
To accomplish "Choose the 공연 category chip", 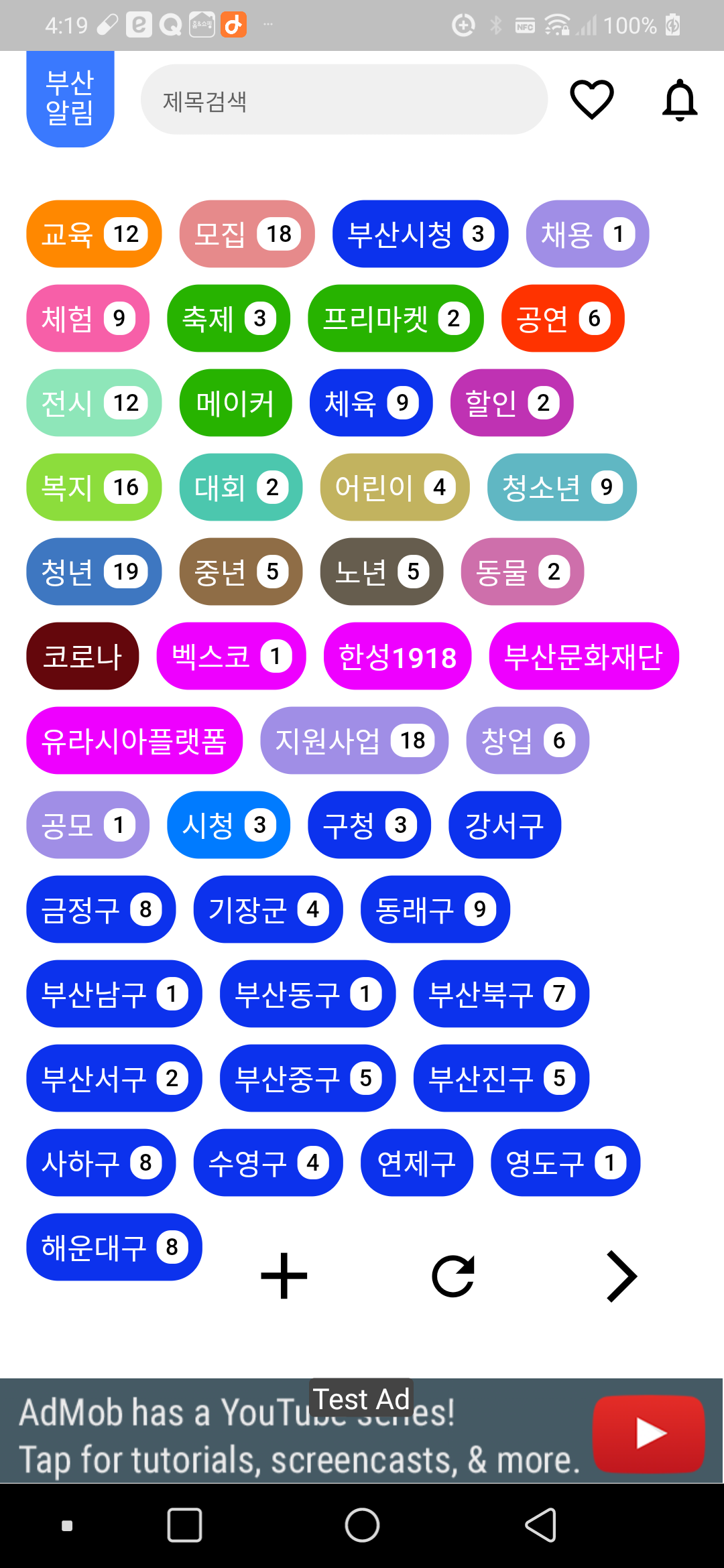I will pyautogui.click(x=562, y=318).
